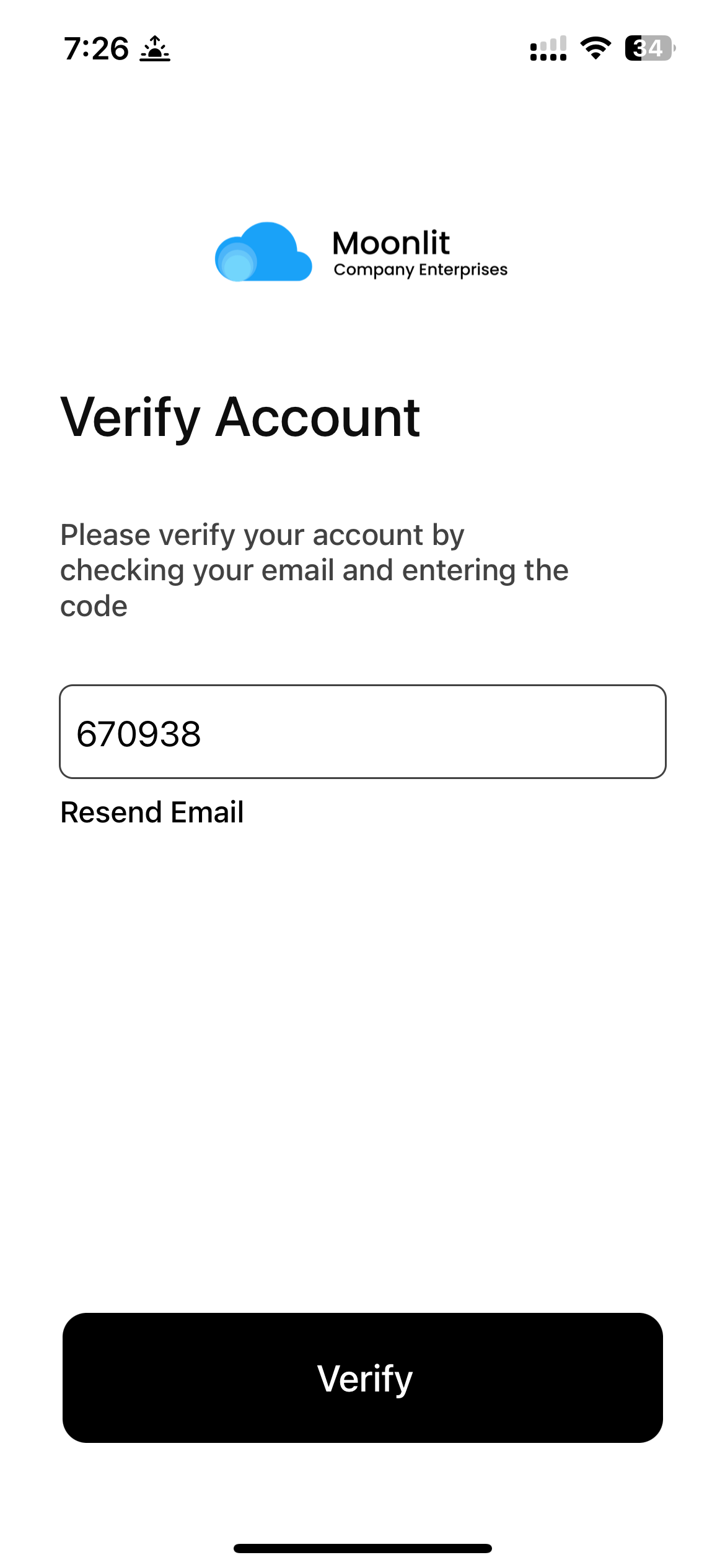725x1568 pixels.
Task: Resend the verification email
Action: 152,812
